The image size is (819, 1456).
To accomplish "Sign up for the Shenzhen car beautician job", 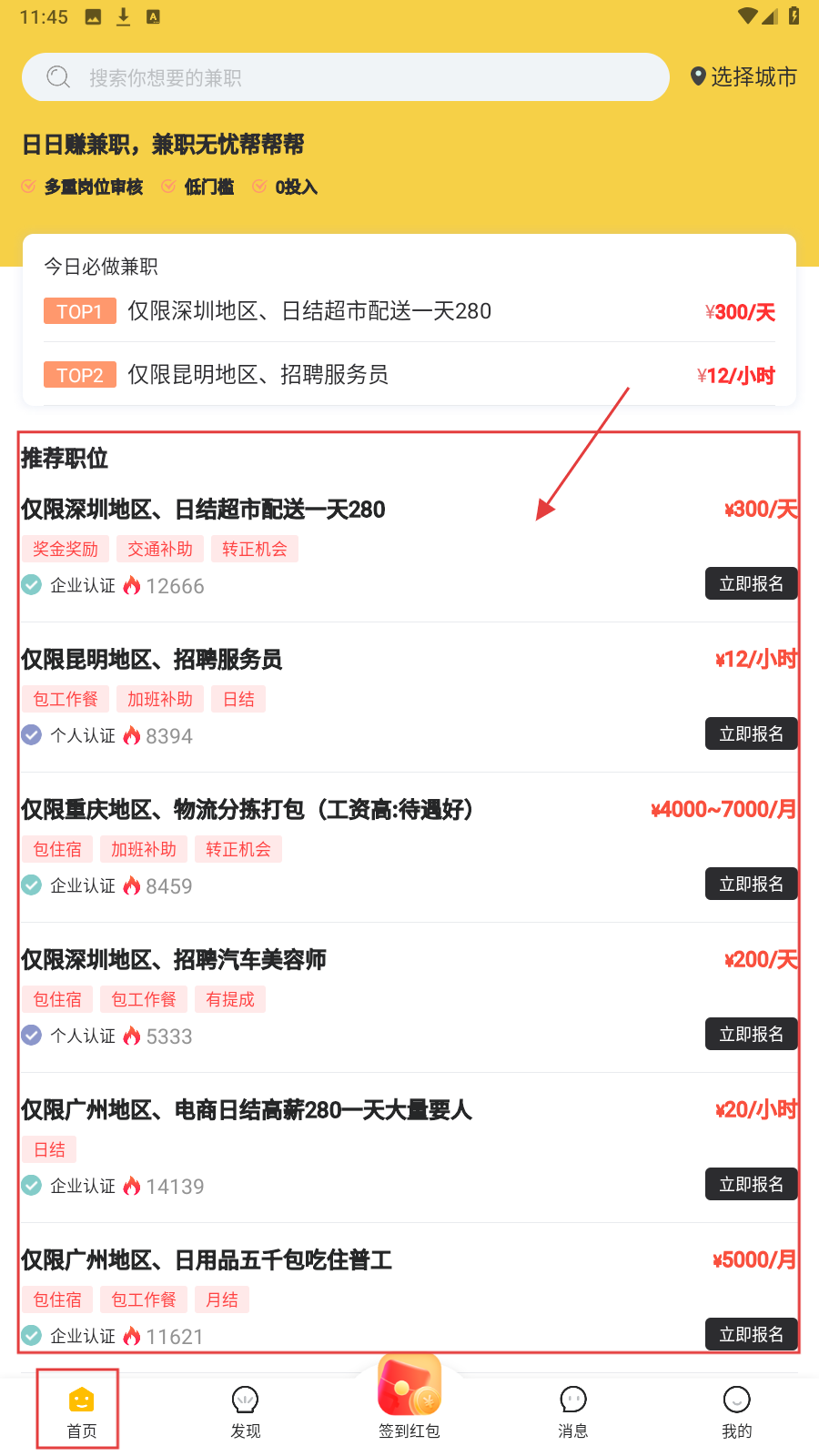I will [x=751, y=1035].
